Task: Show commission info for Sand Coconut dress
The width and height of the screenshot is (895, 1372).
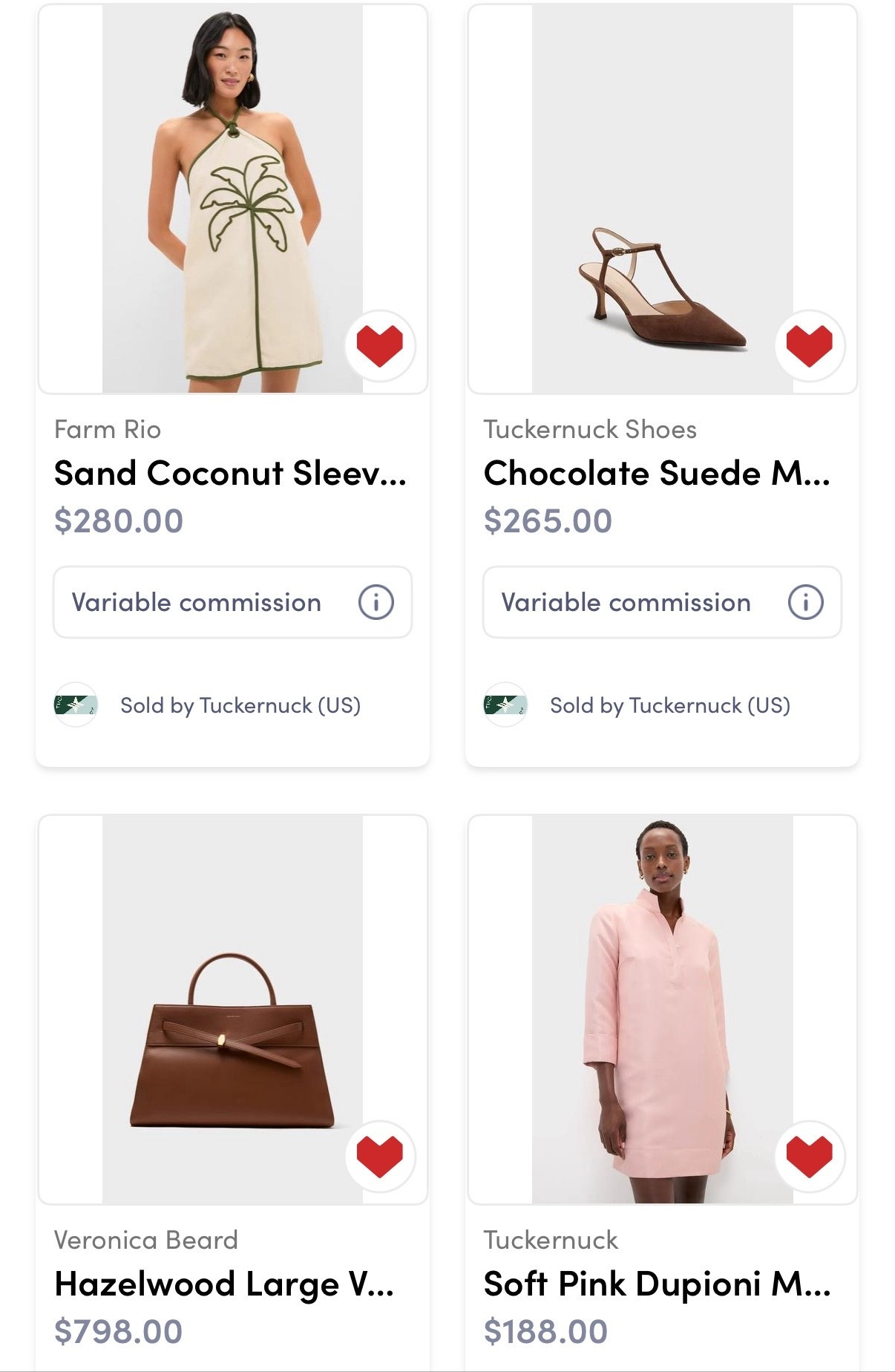Action: coord(376,602)
